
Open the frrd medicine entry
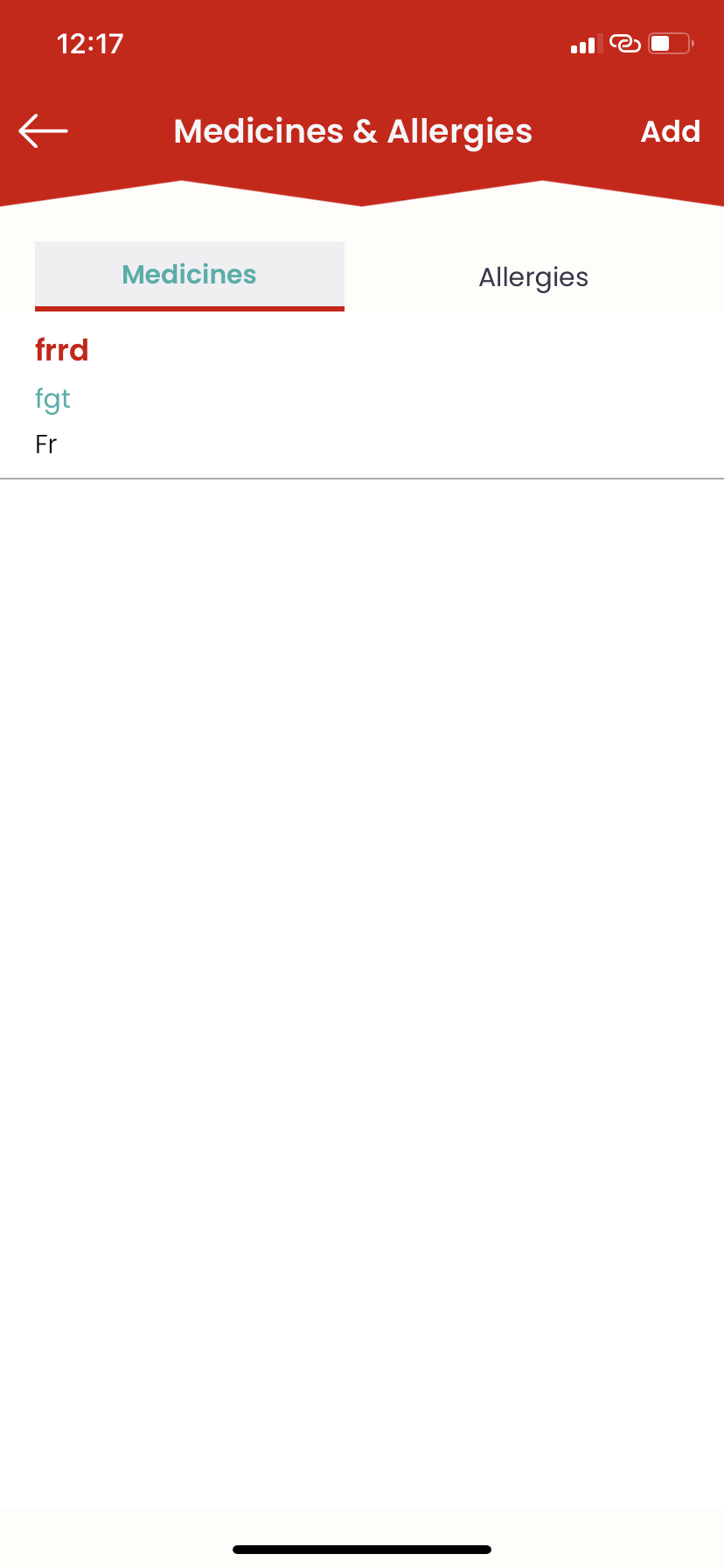[362, 395]
